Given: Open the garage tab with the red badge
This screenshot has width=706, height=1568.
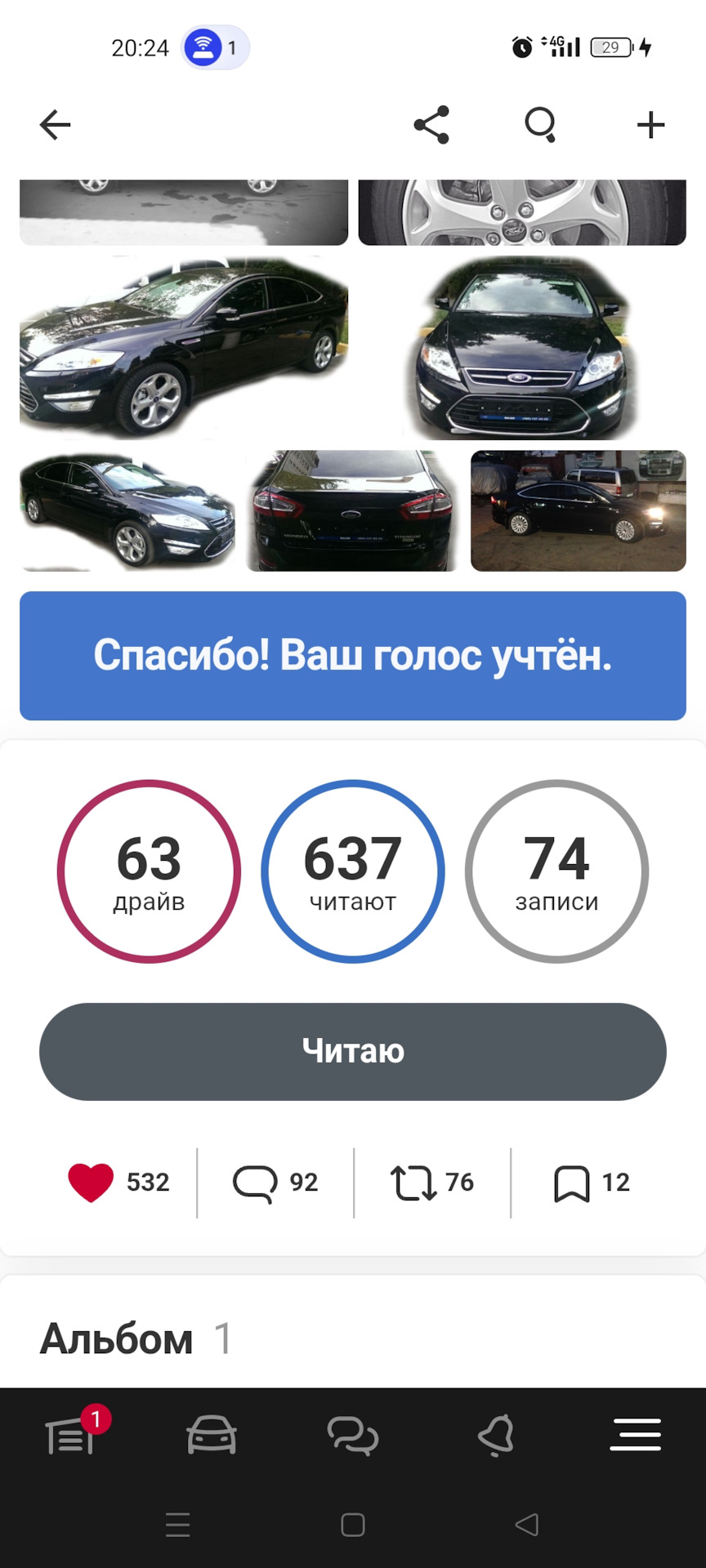Looking at the screenshot, I should (70, 1436).
